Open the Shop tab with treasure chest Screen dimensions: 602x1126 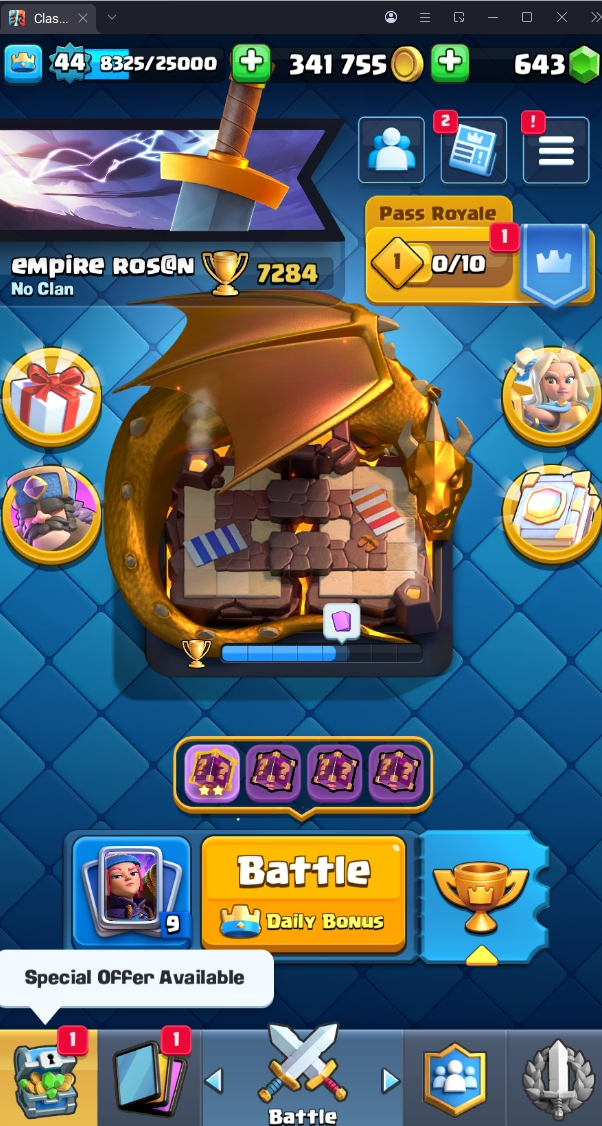pyautogui.click(x=48, y=1077)
